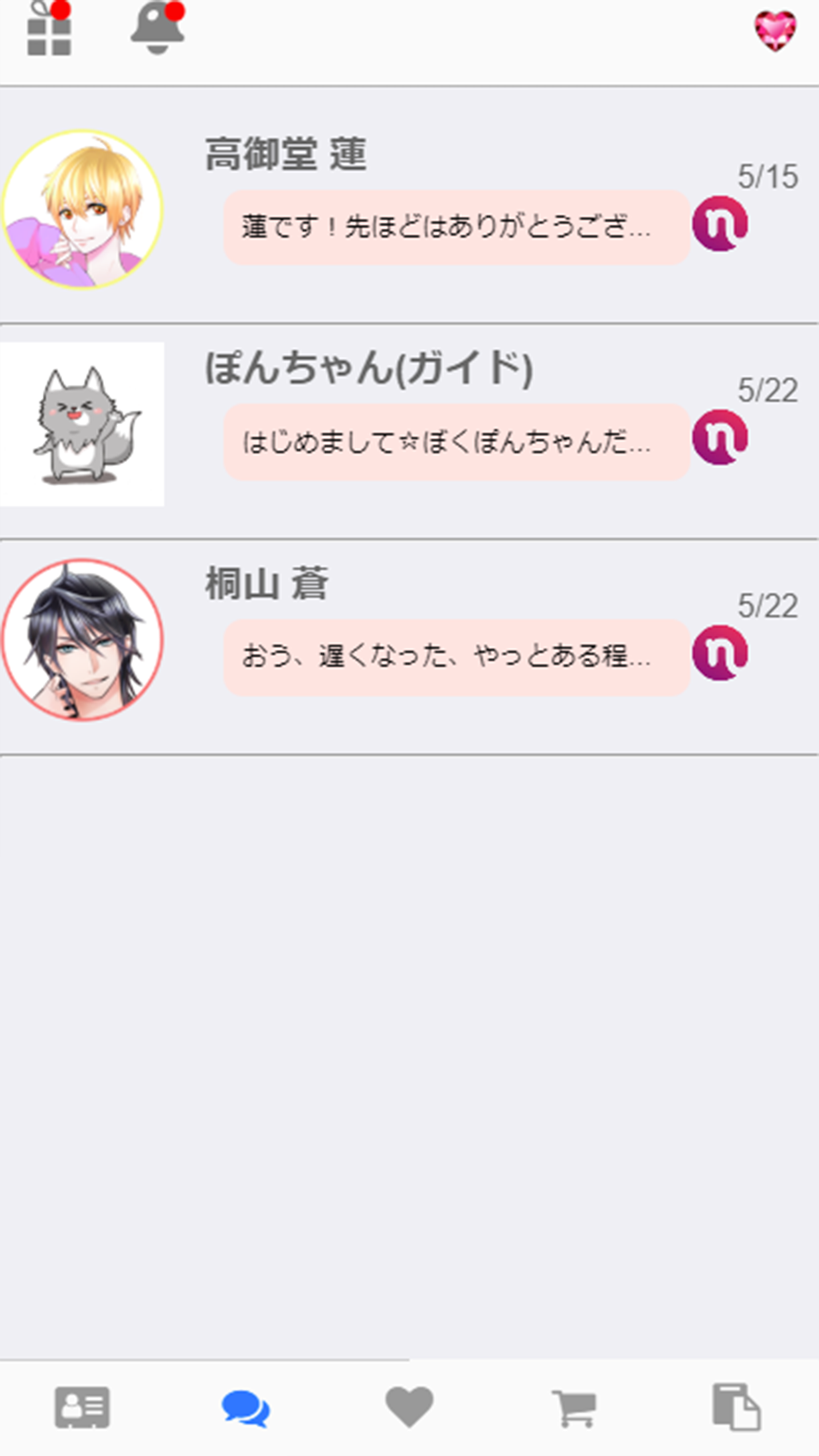Go to the heart favorites tab
Screen dimensions: 819x1456
[409, 1407]
